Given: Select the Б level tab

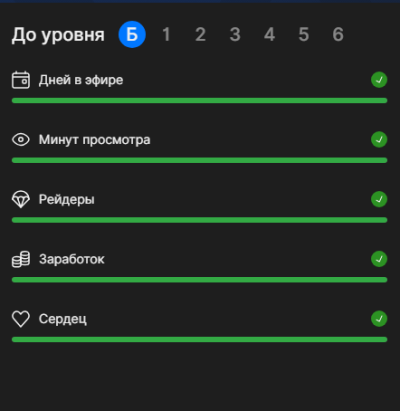Looking at the screenshot, I should [132, 34].
